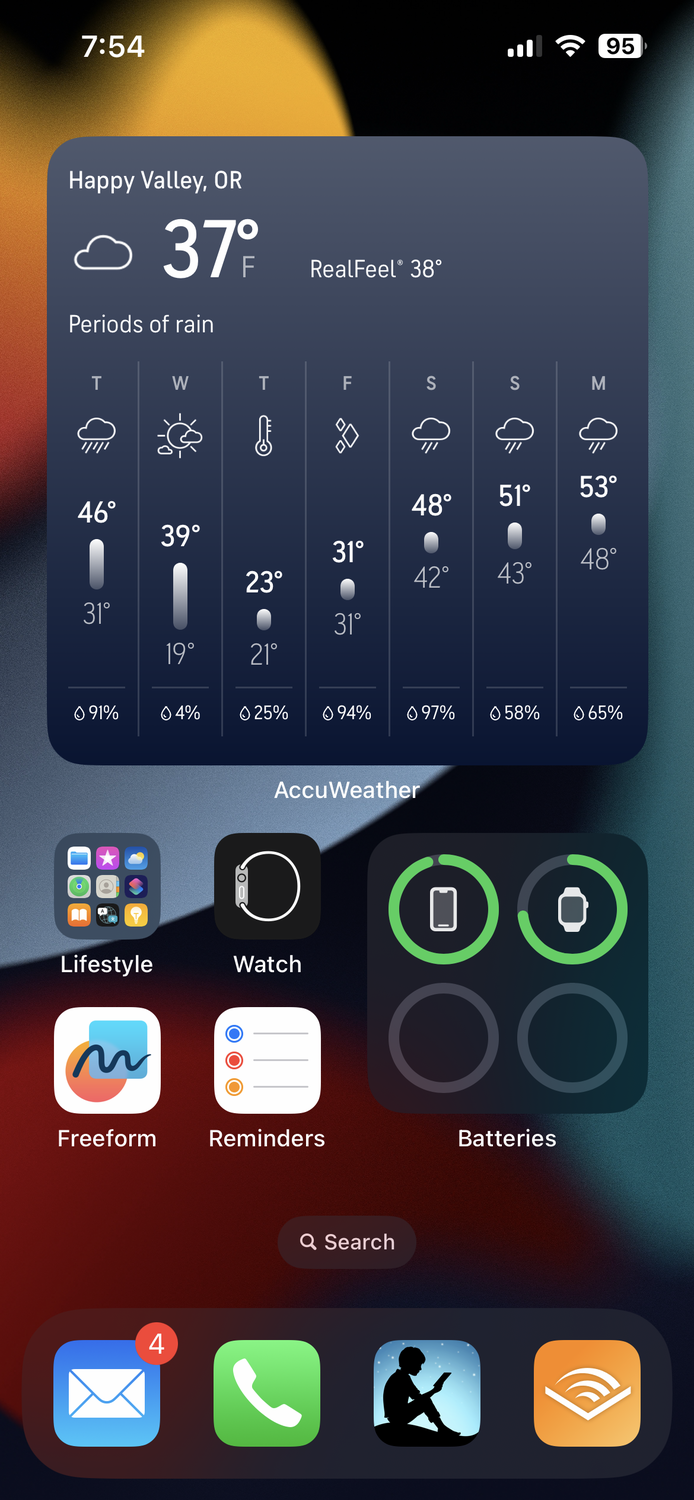Open Mail with 4 unread messages

107,1393
